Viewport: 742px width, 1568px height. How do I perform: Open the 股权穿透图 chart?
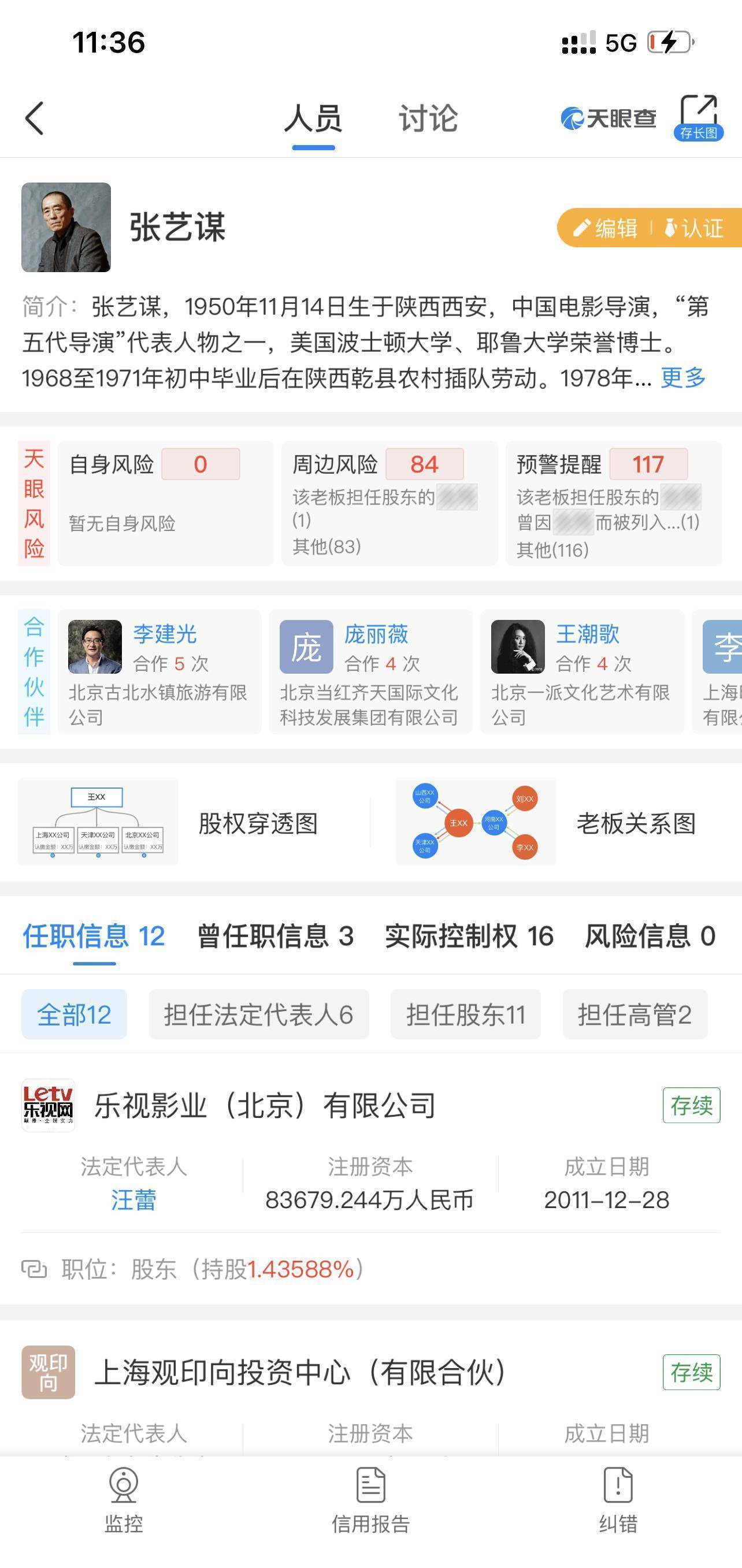coord(194,823)
